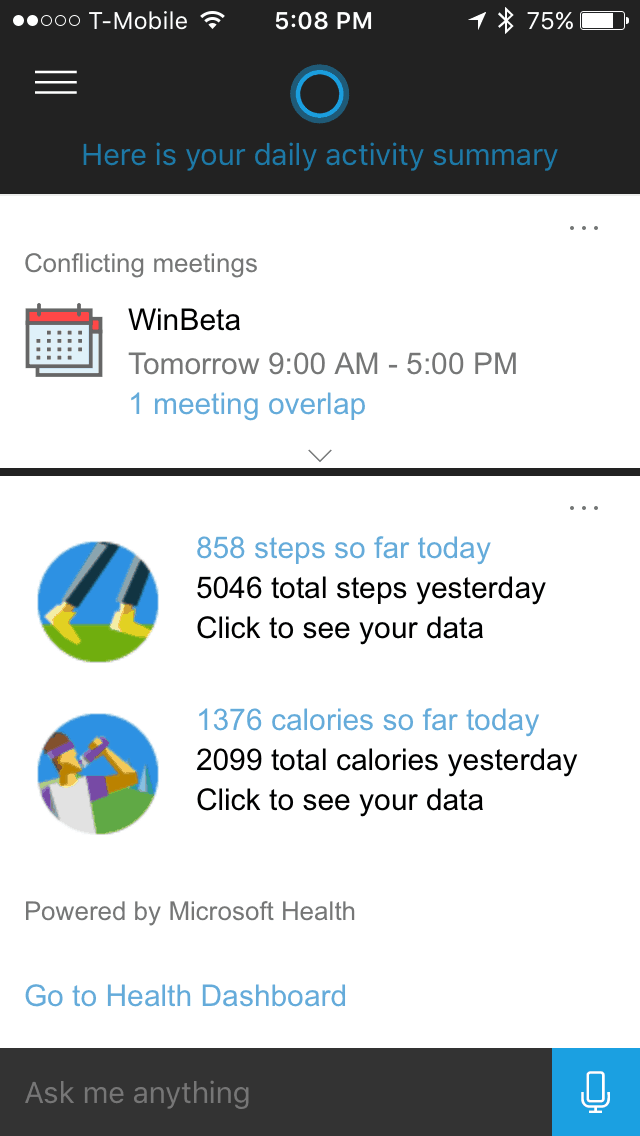Open the 858 steps so far today data

pos(344,548)
